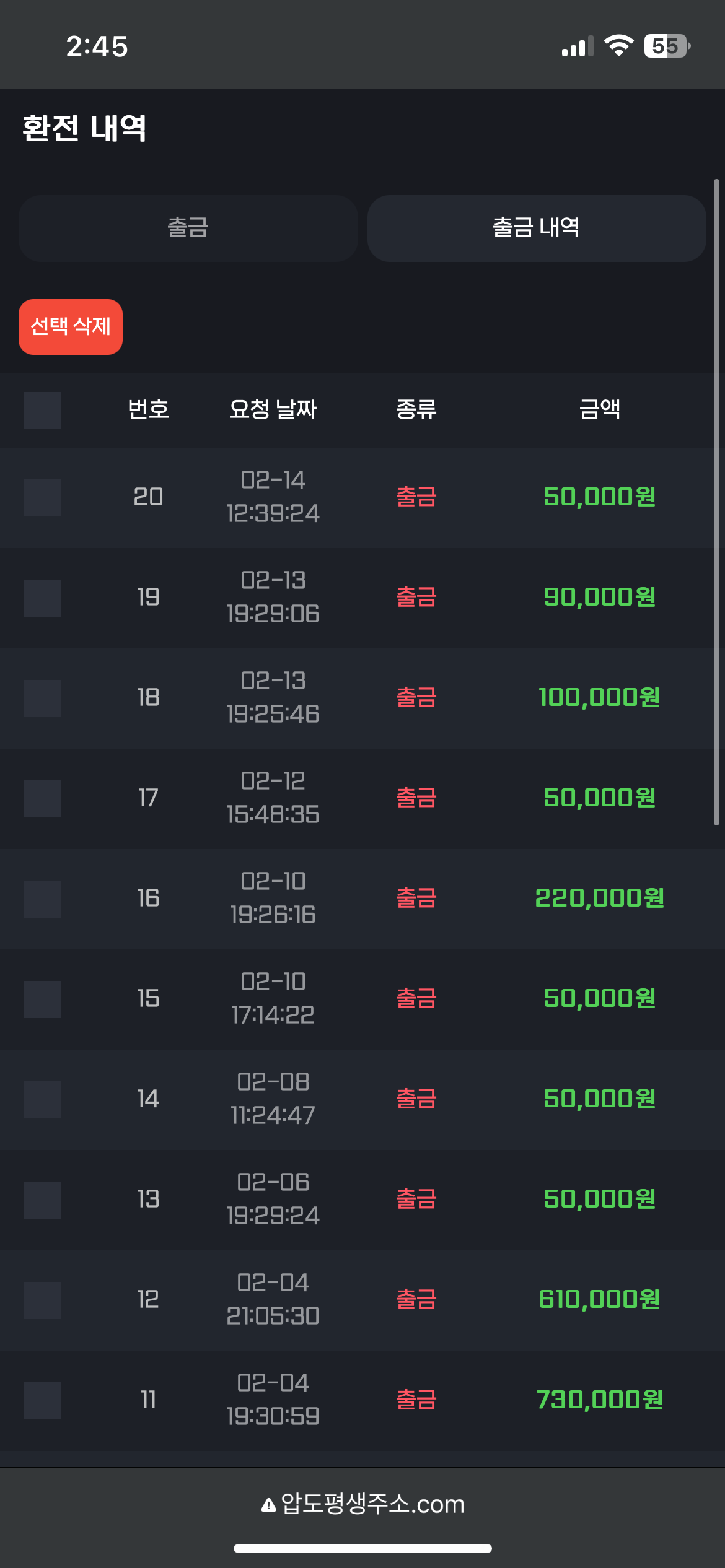Select the 220,000원 record number 16 checkbox
The image size is (725, 1568).
tap(43, 899)
